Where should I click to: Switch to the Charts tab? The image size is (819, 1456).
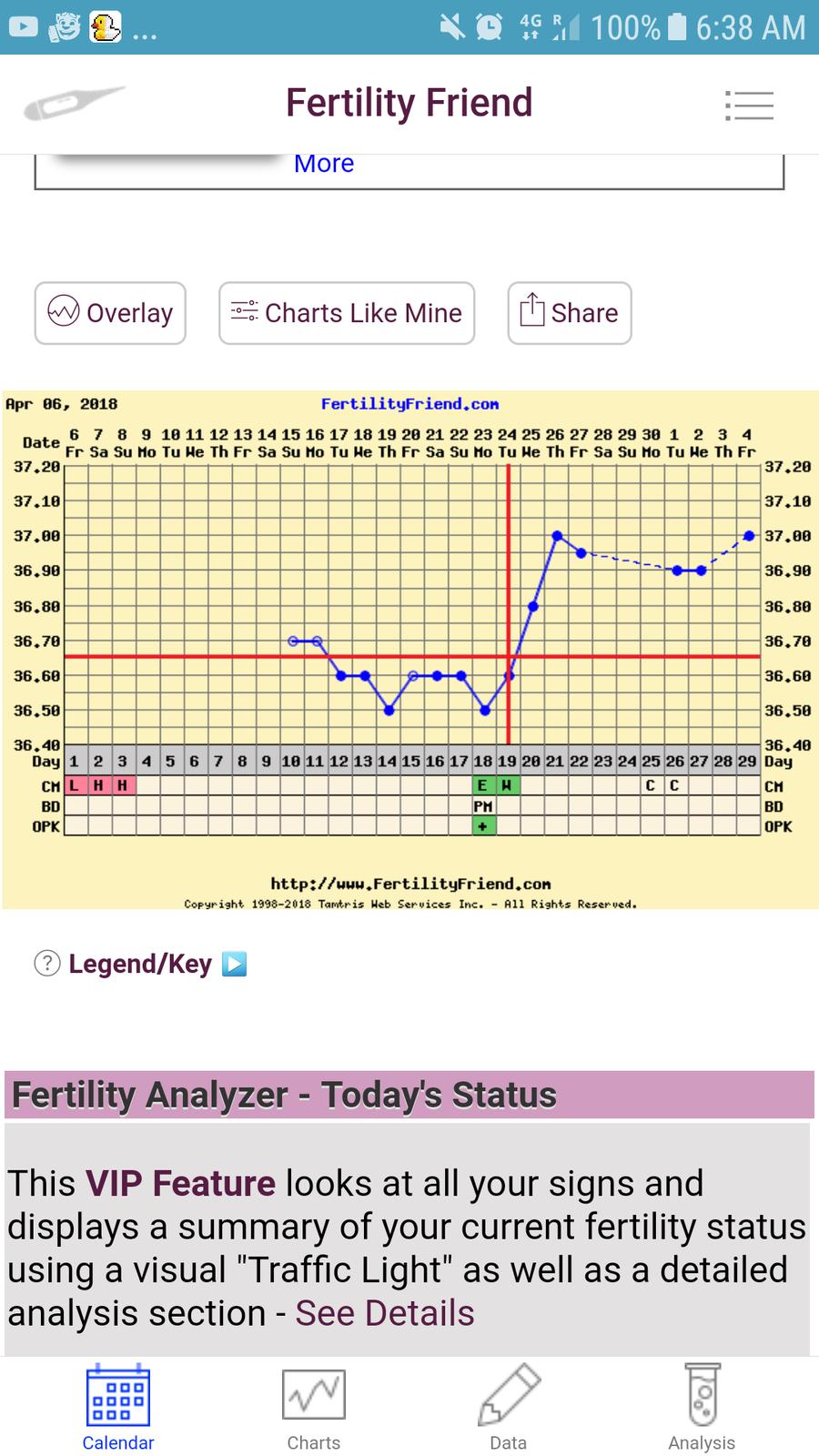point(313,1408)
